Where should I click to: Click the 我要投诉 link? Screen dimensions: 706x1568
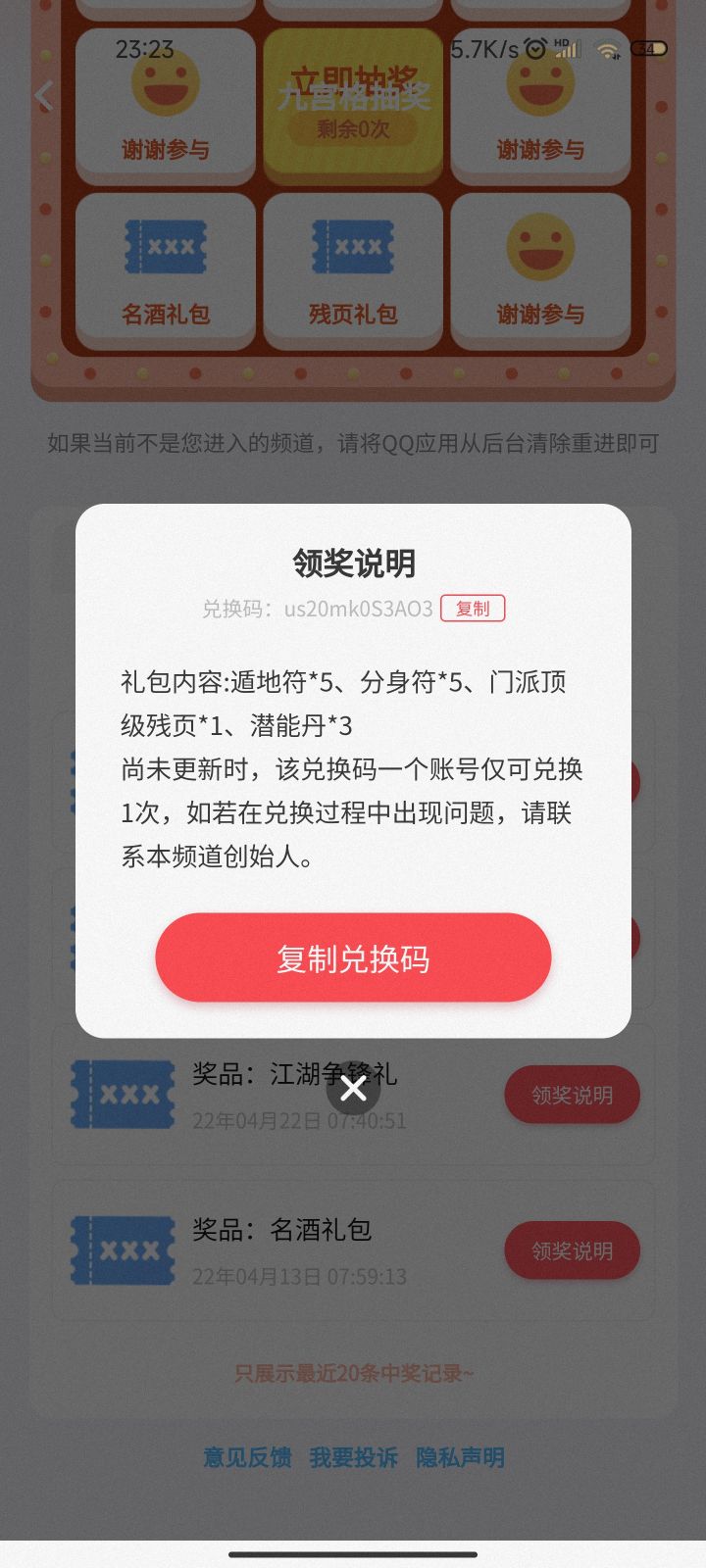pos(353,1457)
